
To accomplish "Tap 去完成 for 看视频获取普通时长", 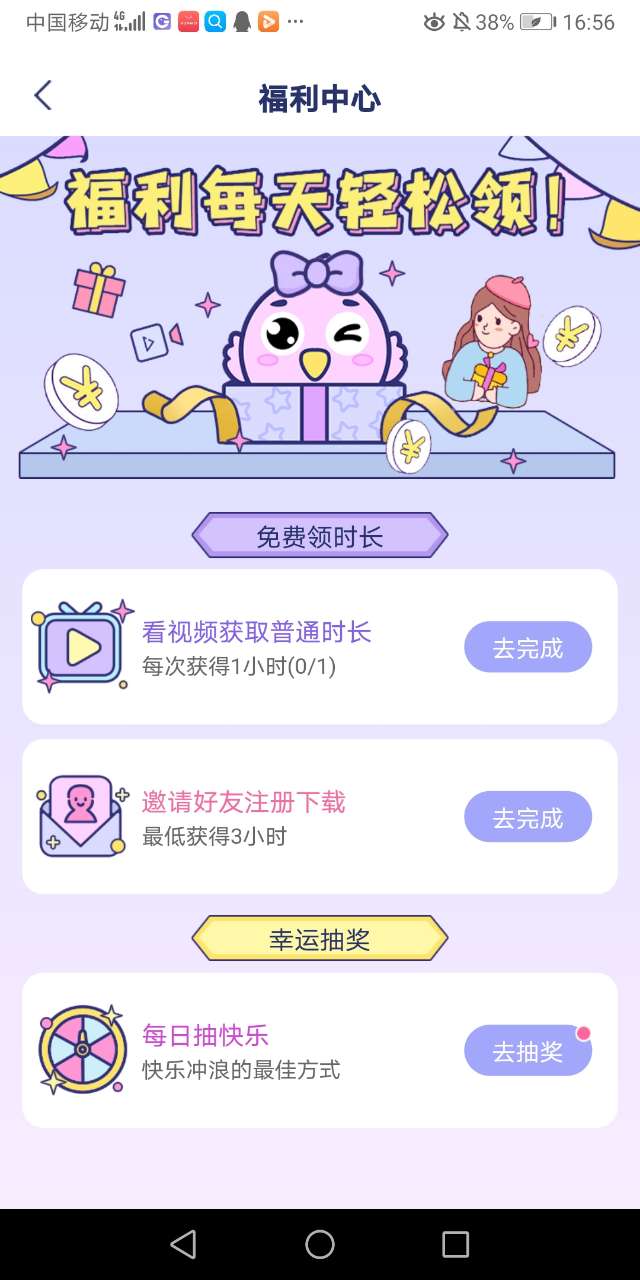I will coord(527,648).
